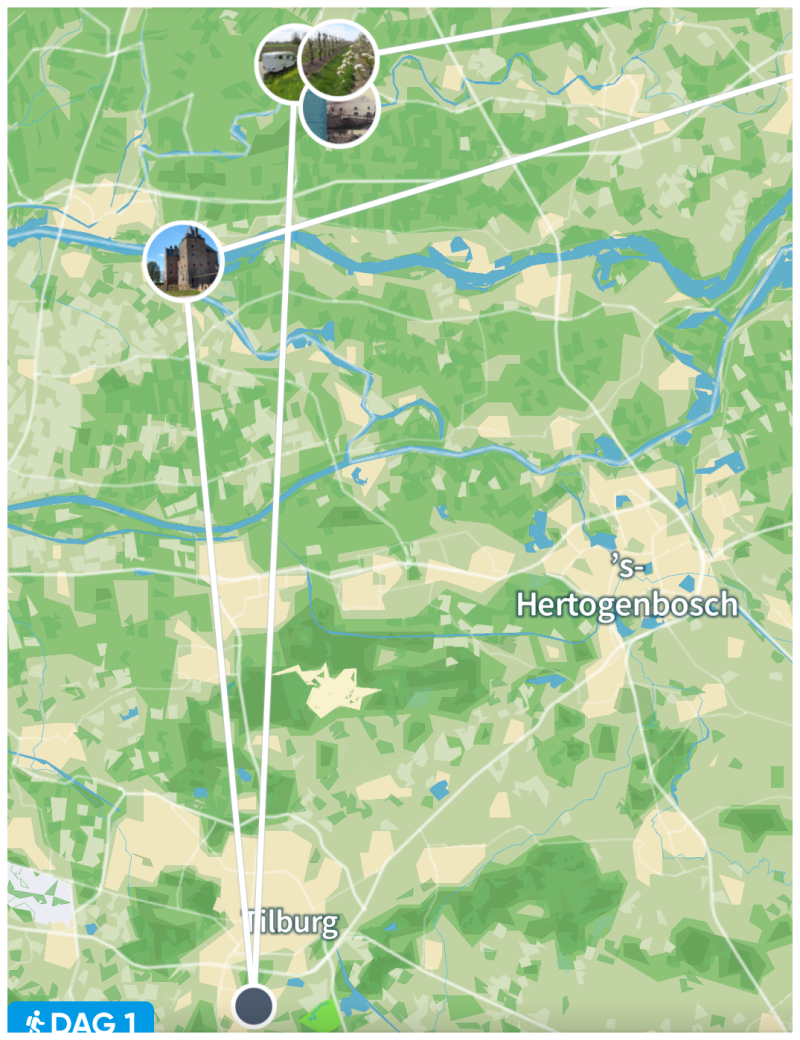The height and width of the screenshot is (1040, 800).
Task: Open the castle tower photo marker
Action: (182, 261)
